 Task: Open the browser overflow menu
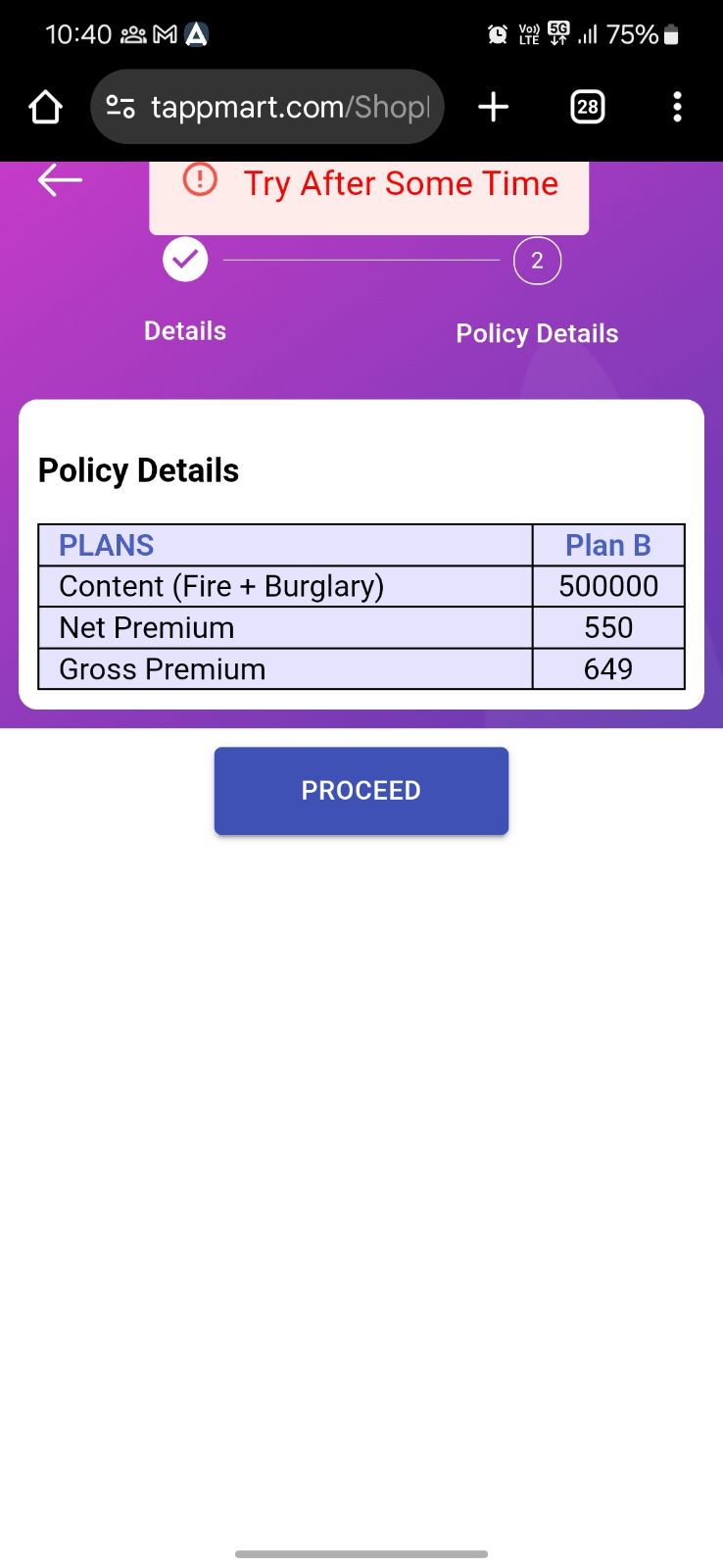(677, 107)
